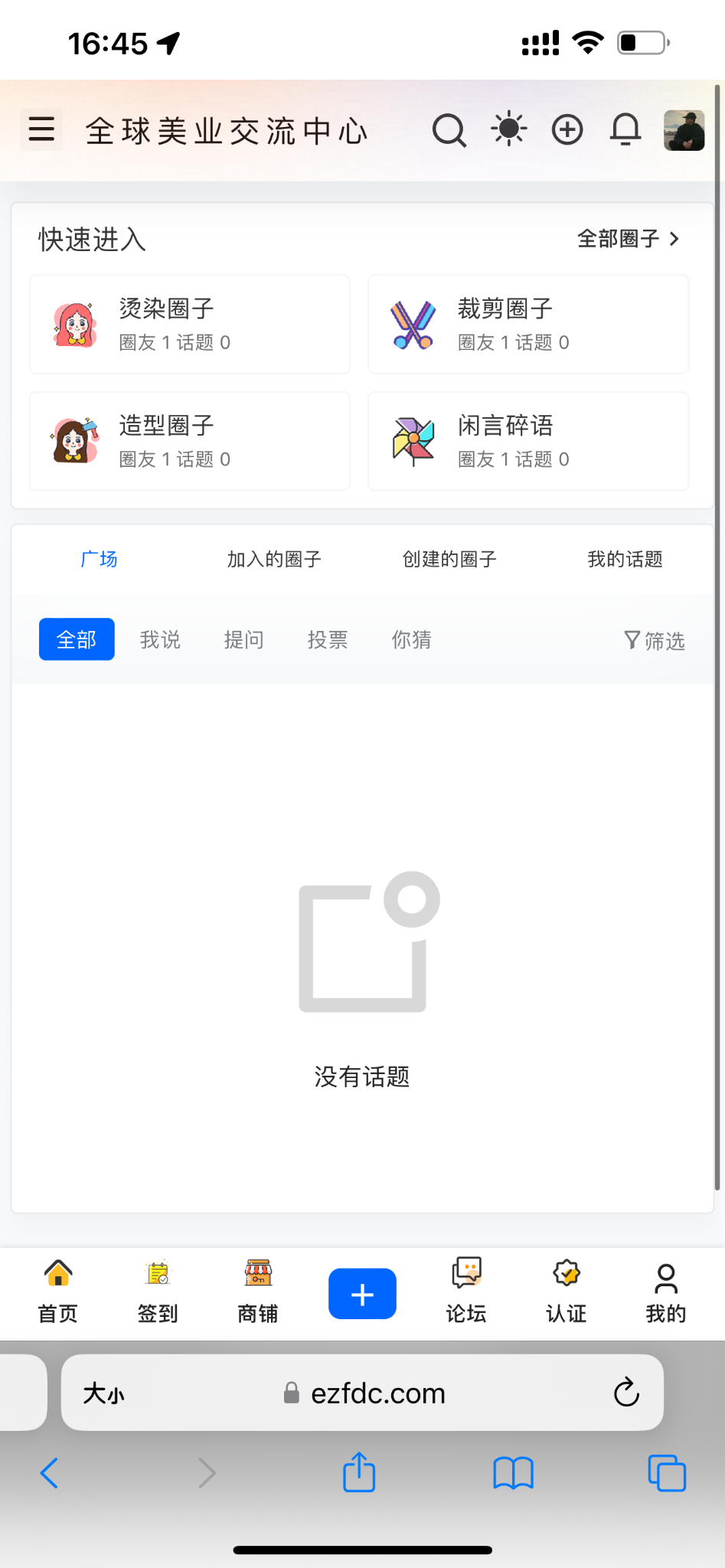Switch to 我的话题 tab
The height and width of the screenshot is (1568, 725).
[x=625, y=560]
